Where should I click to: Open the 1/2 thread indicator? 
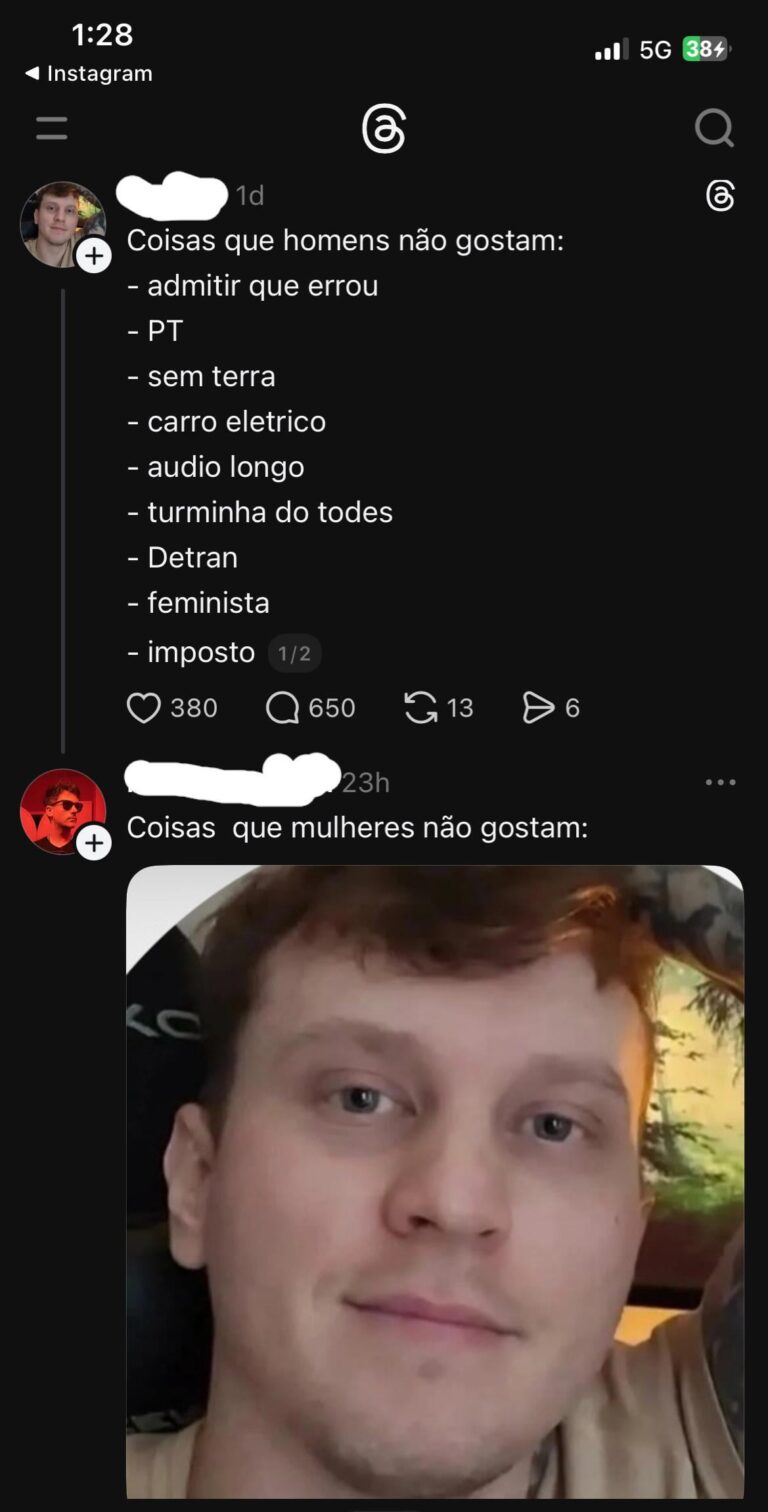click(x=294, y=654)
